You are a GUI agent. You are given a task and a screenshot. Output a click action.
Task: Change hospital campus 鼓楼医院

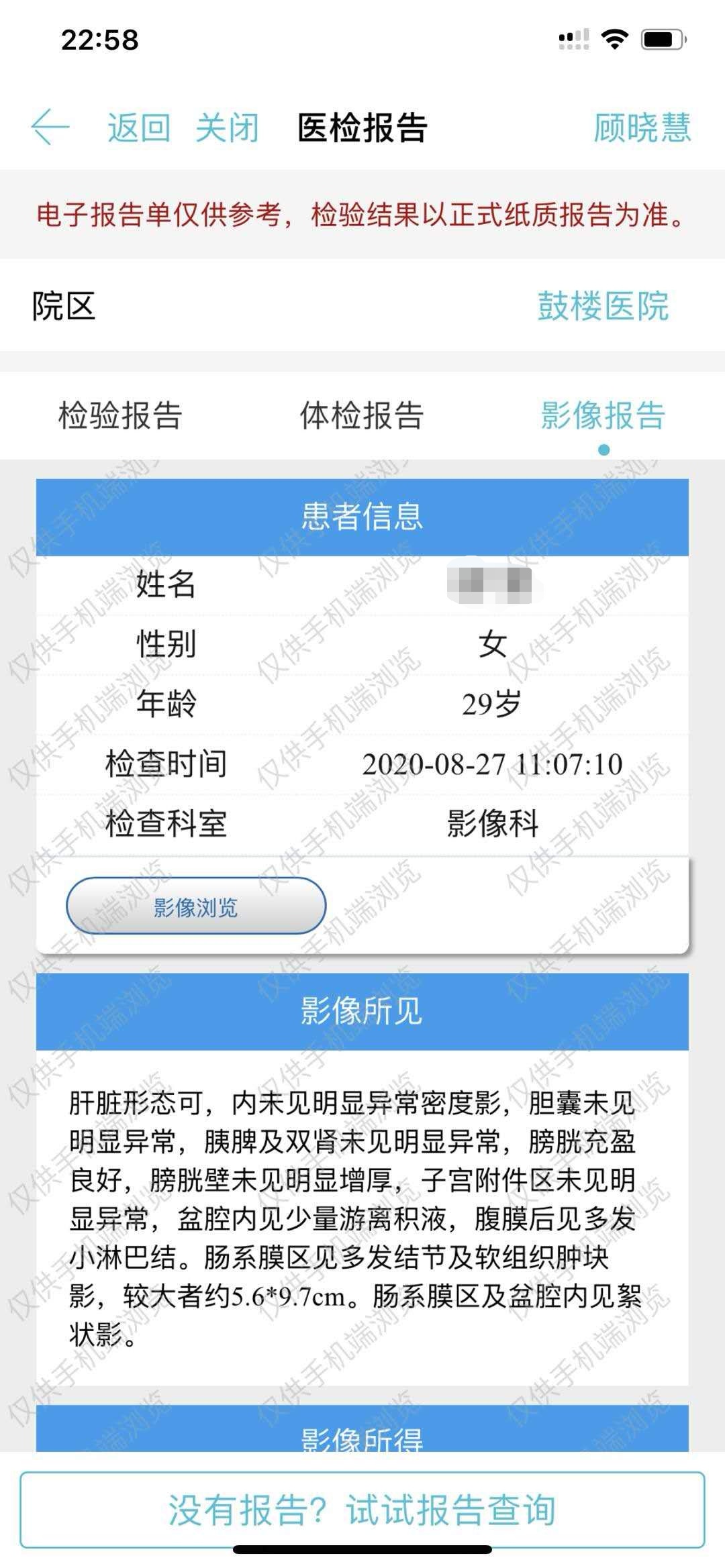[x=602, y=306]
